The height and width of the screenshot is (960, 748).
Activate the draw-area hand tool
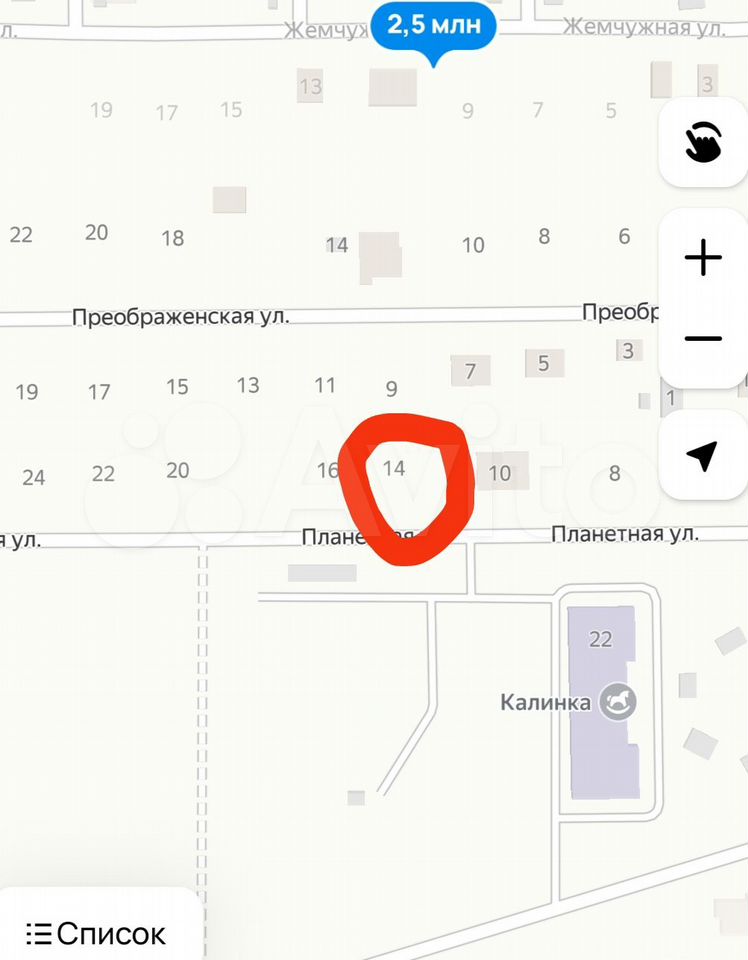tap(703, 142)
